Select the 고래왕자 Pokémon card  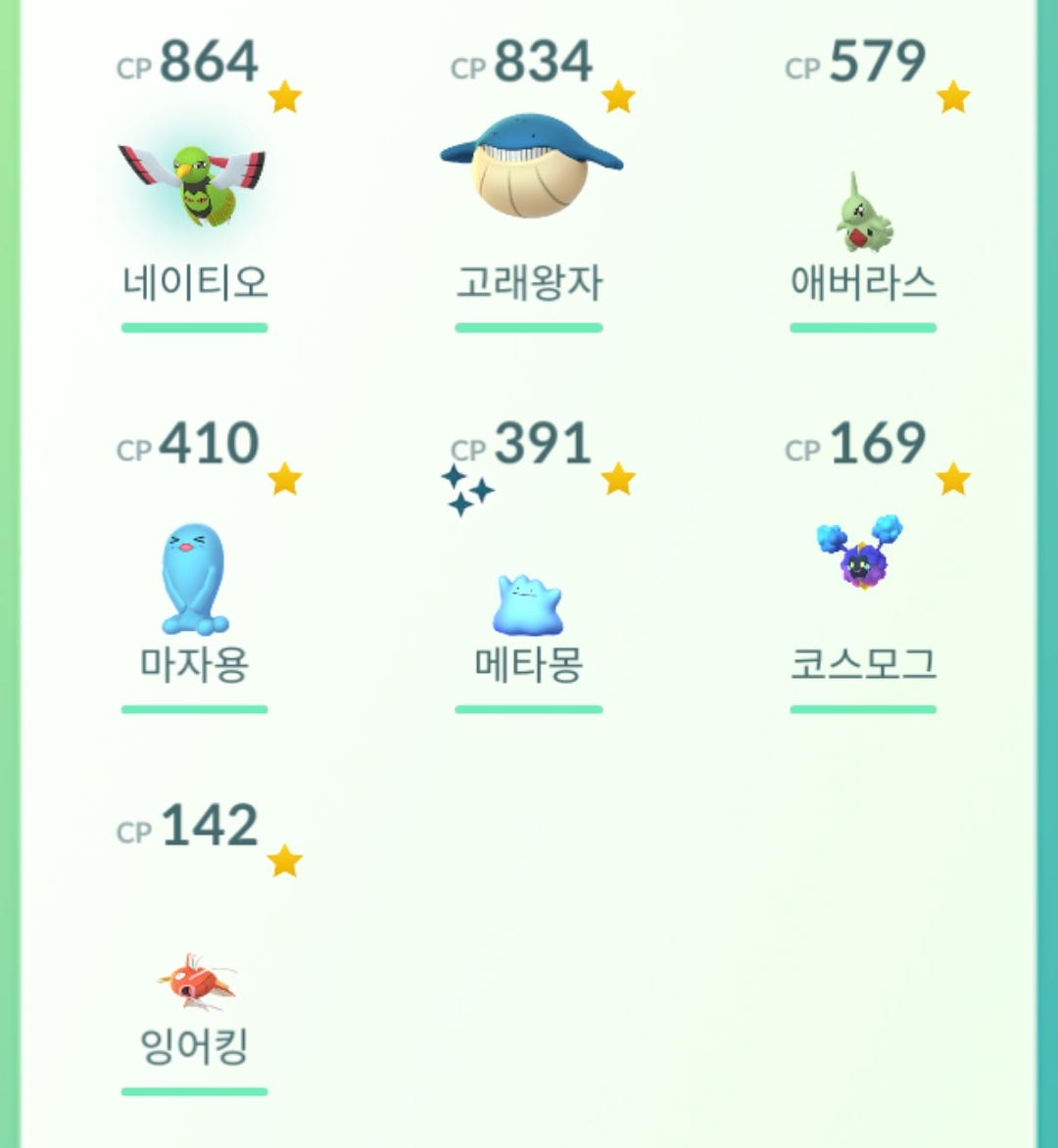(x=529, y=168)
